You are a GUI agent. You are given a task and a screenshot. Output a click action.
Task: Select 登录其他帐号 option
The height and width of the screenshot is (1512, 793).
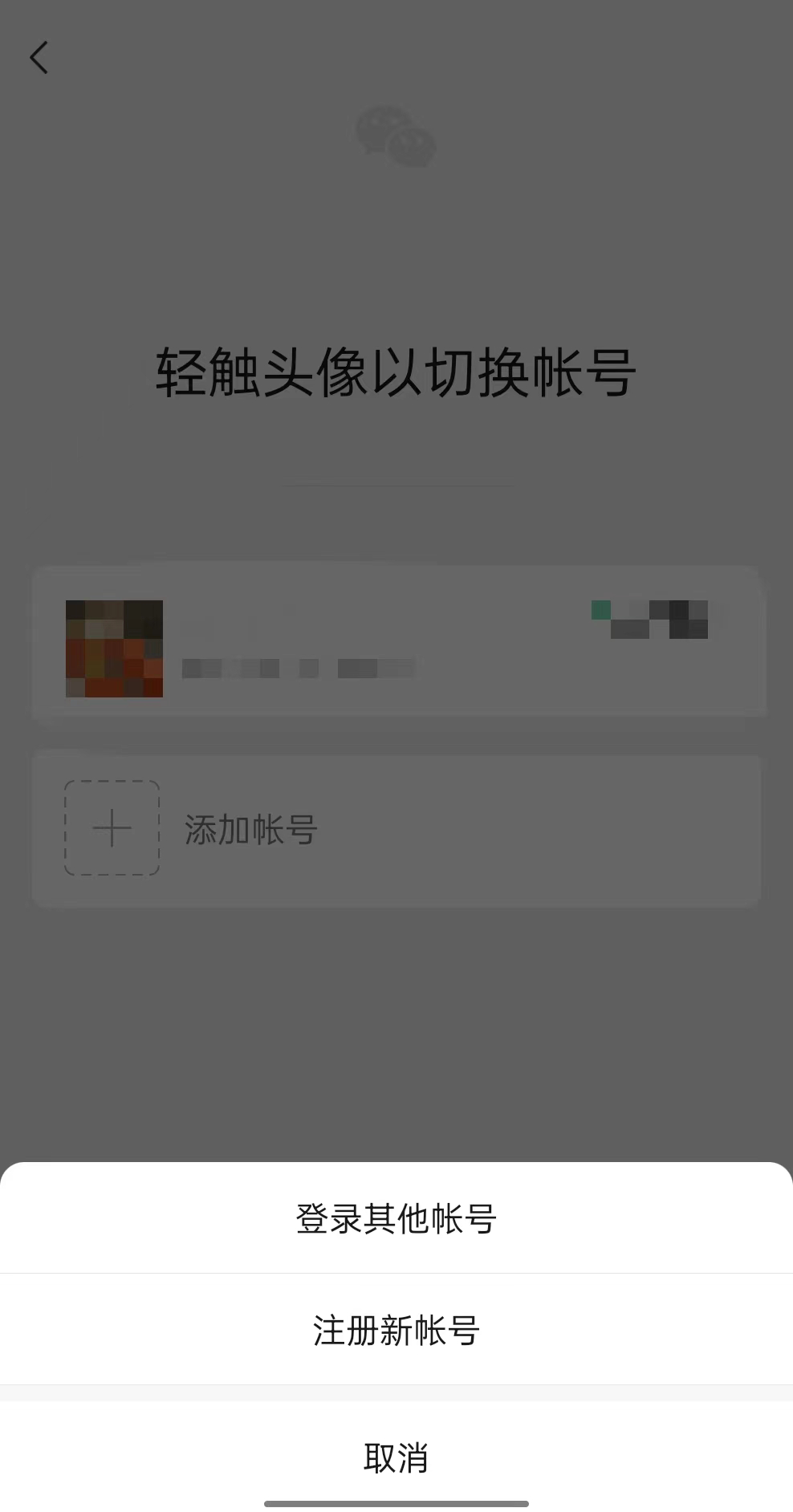(396, 1218)
